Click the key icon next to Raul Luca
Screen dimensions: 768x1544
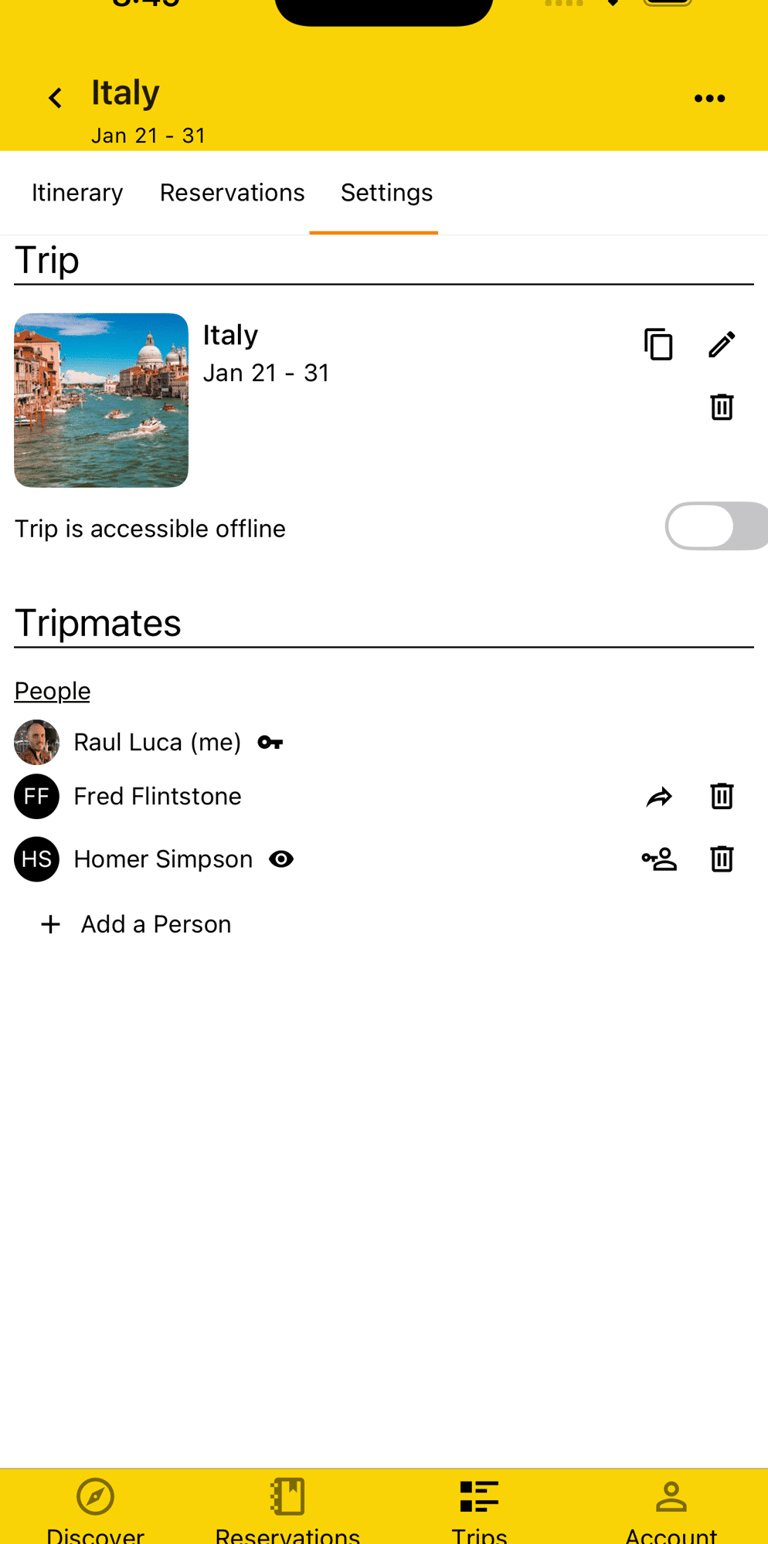coord(269,742)
